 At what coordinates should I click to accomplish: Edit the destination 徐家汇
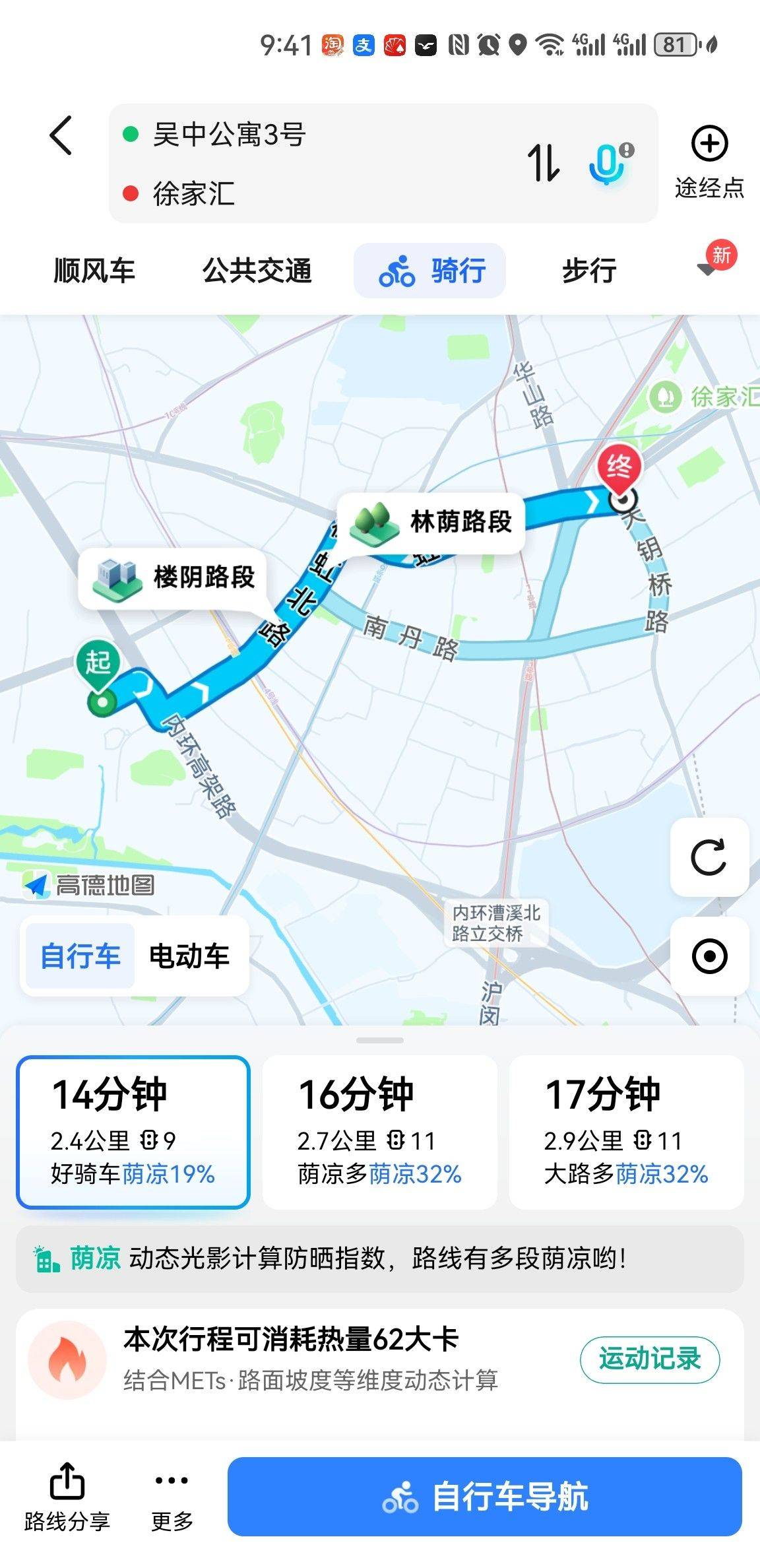point(194,194)
